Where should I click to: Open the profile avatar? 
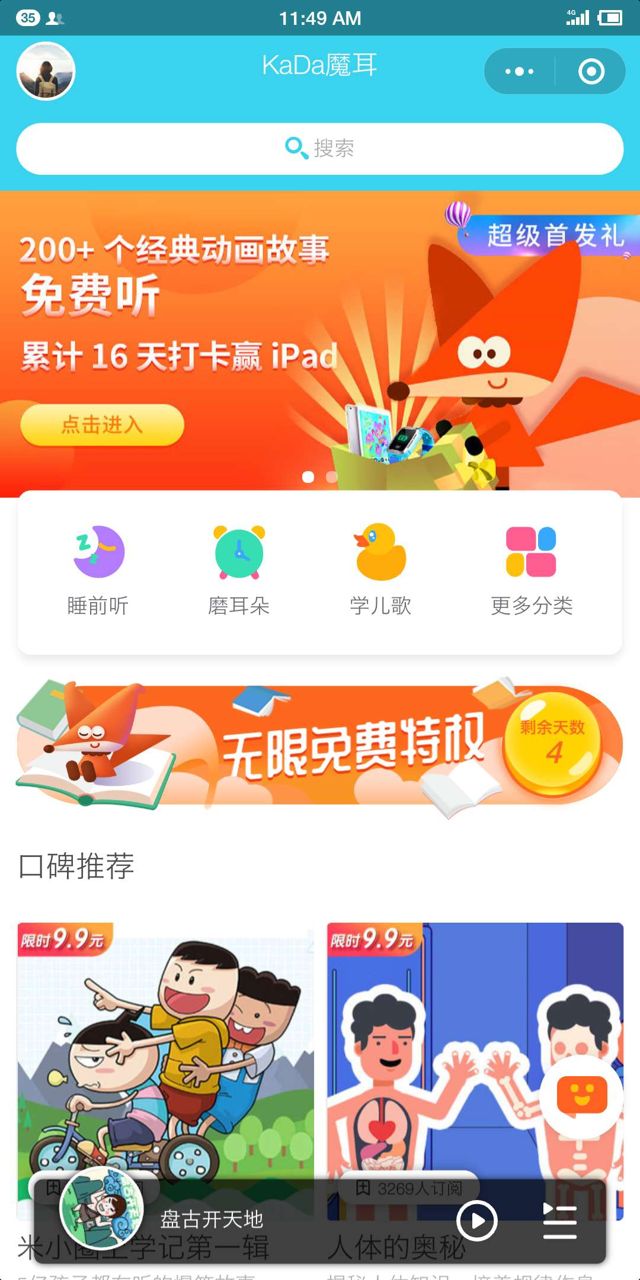click(x=46, y=71)
